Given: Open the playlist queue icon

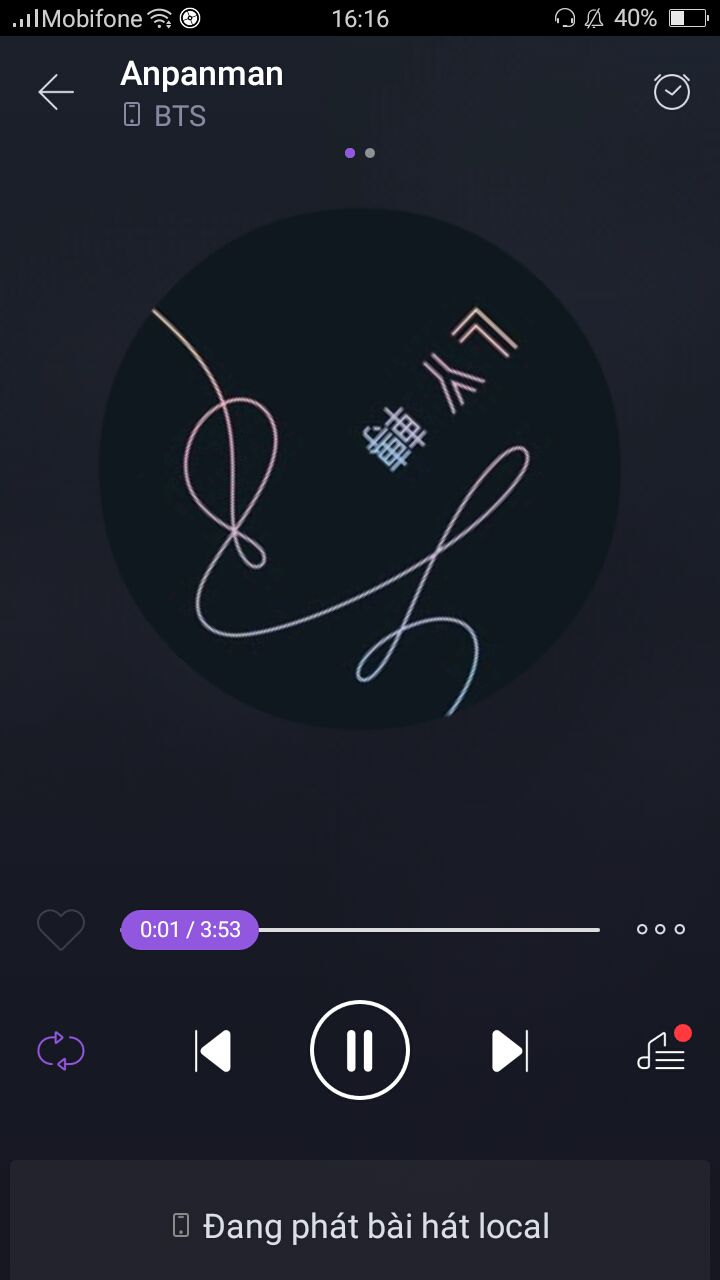Looking at the screenshot, I should (x=663, y=1049).
